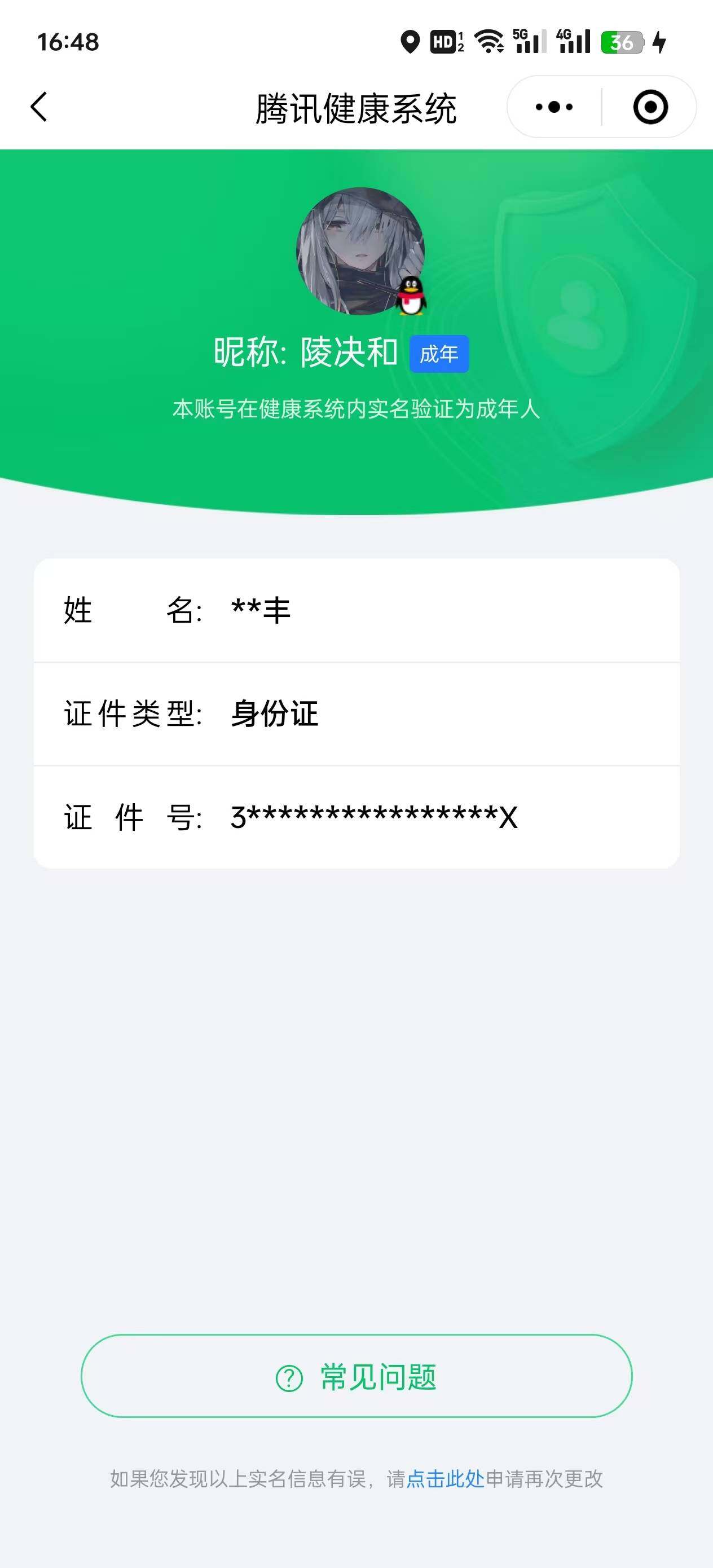Go back using the top-left arrow
The image size is (713, 1568).
pyautogui.click(x=39, y=107)
